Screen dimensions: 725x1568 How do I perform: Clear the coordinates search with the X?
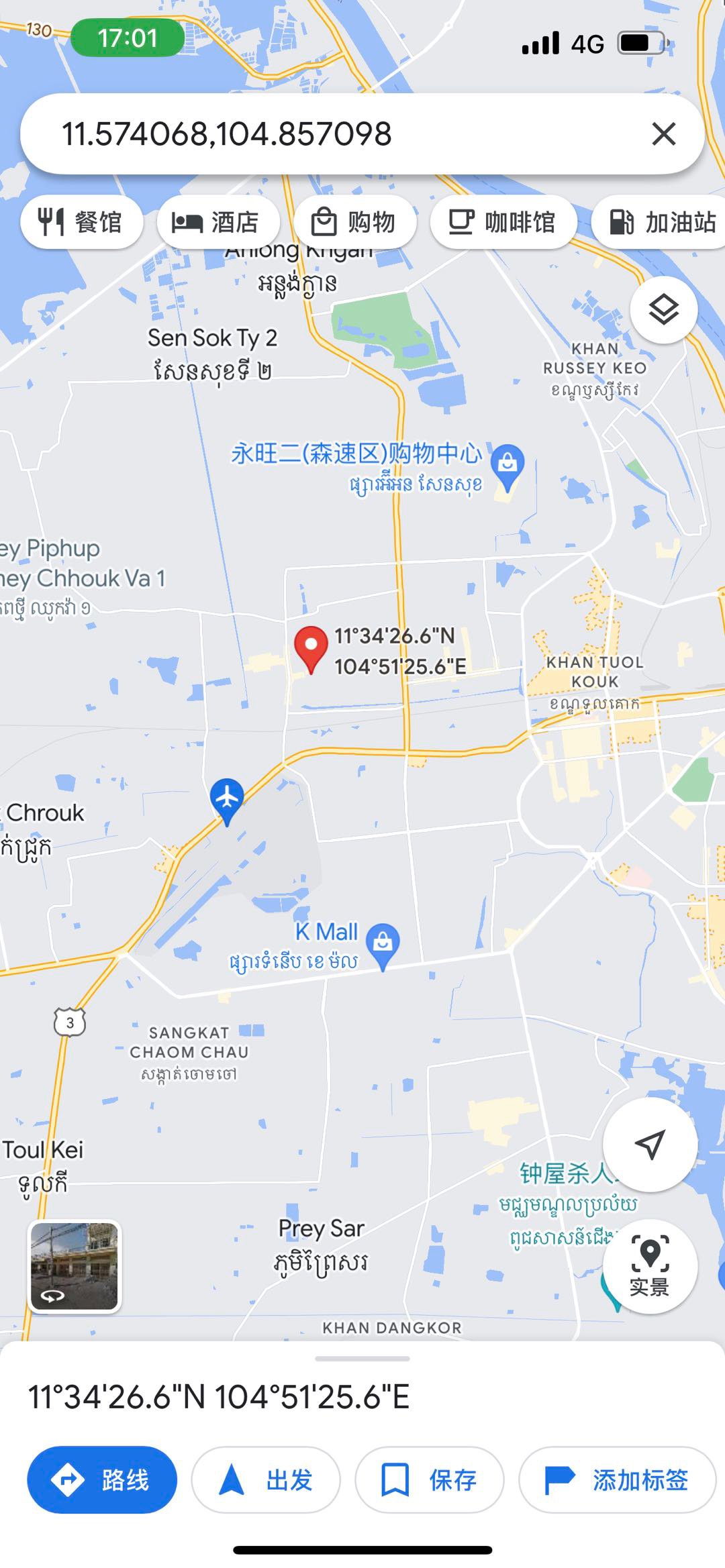point(663,134)
